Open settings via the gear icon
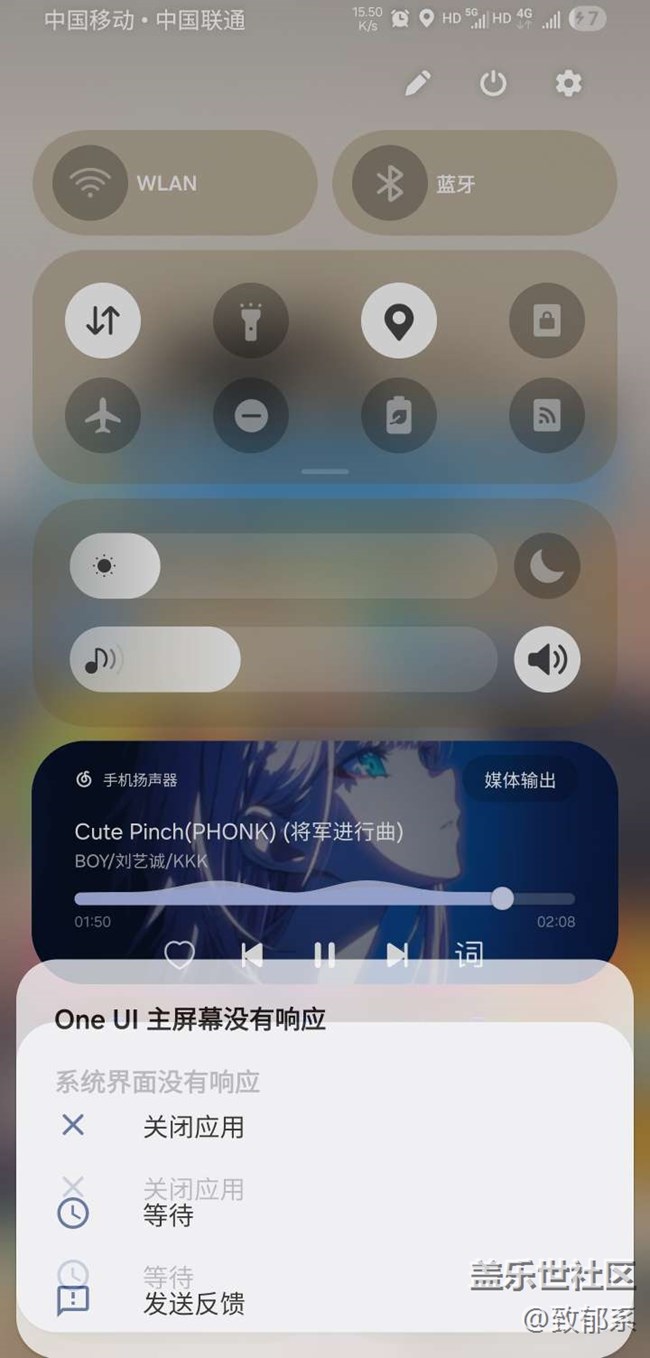650x1358 pixels. pos(568,83)
